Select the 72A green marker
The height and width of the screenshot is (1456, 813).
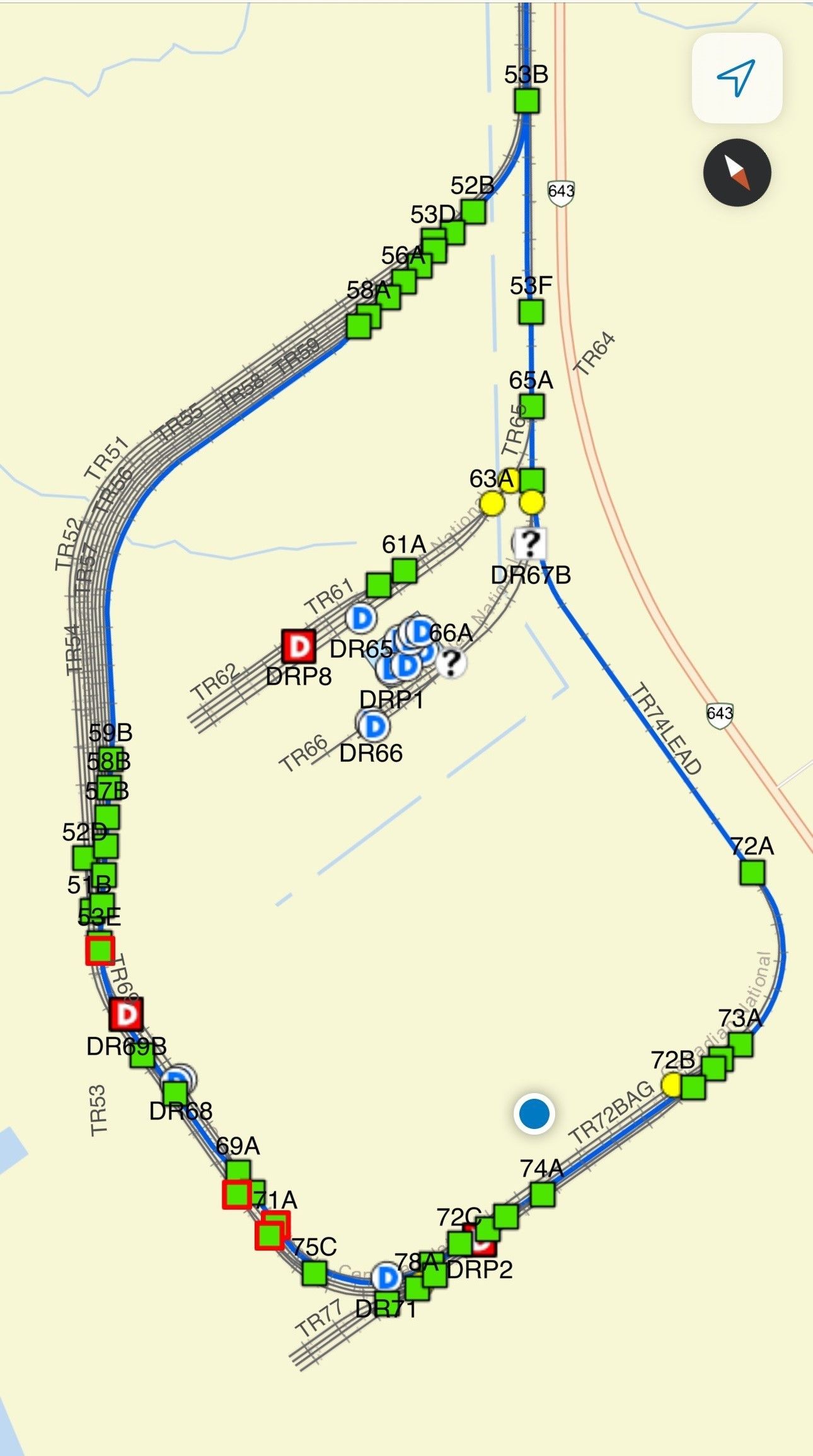click(752, 873)
